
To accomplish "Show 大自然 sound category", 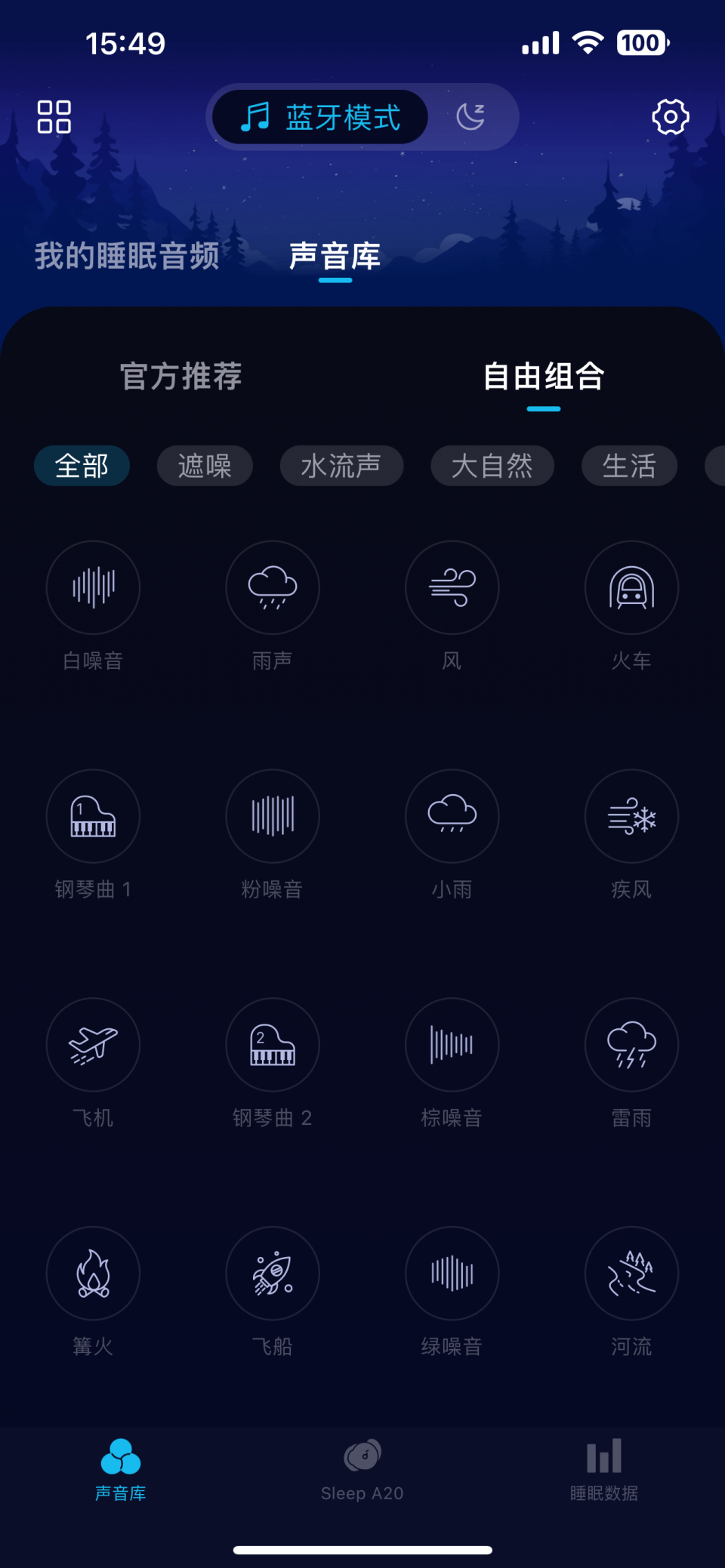I will [x=492, y=466].
